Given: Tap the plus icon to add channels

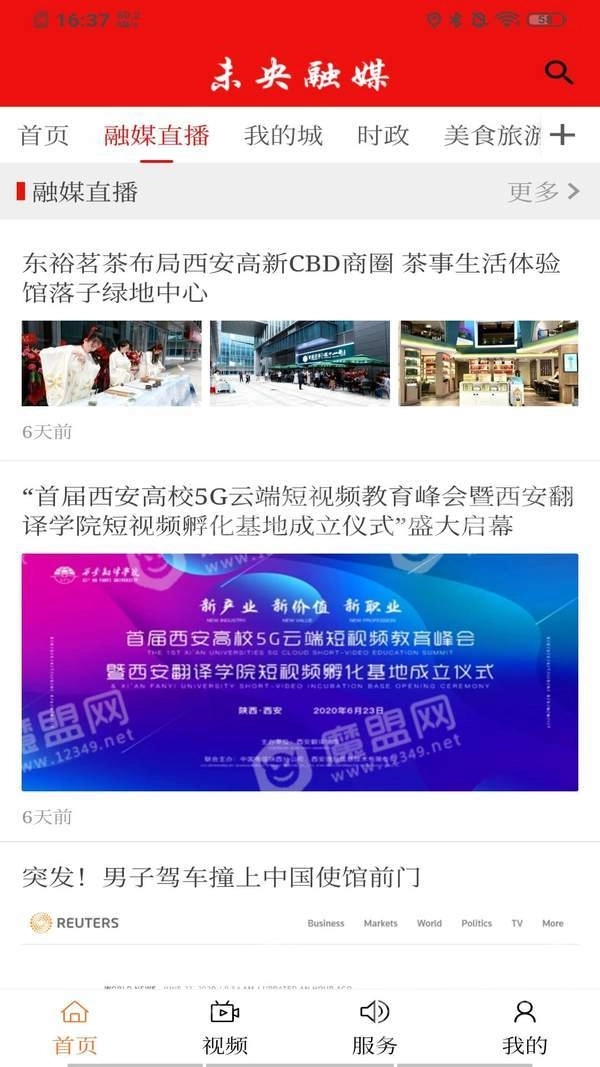Looking at the screenshot, I should tap(563, 135).
